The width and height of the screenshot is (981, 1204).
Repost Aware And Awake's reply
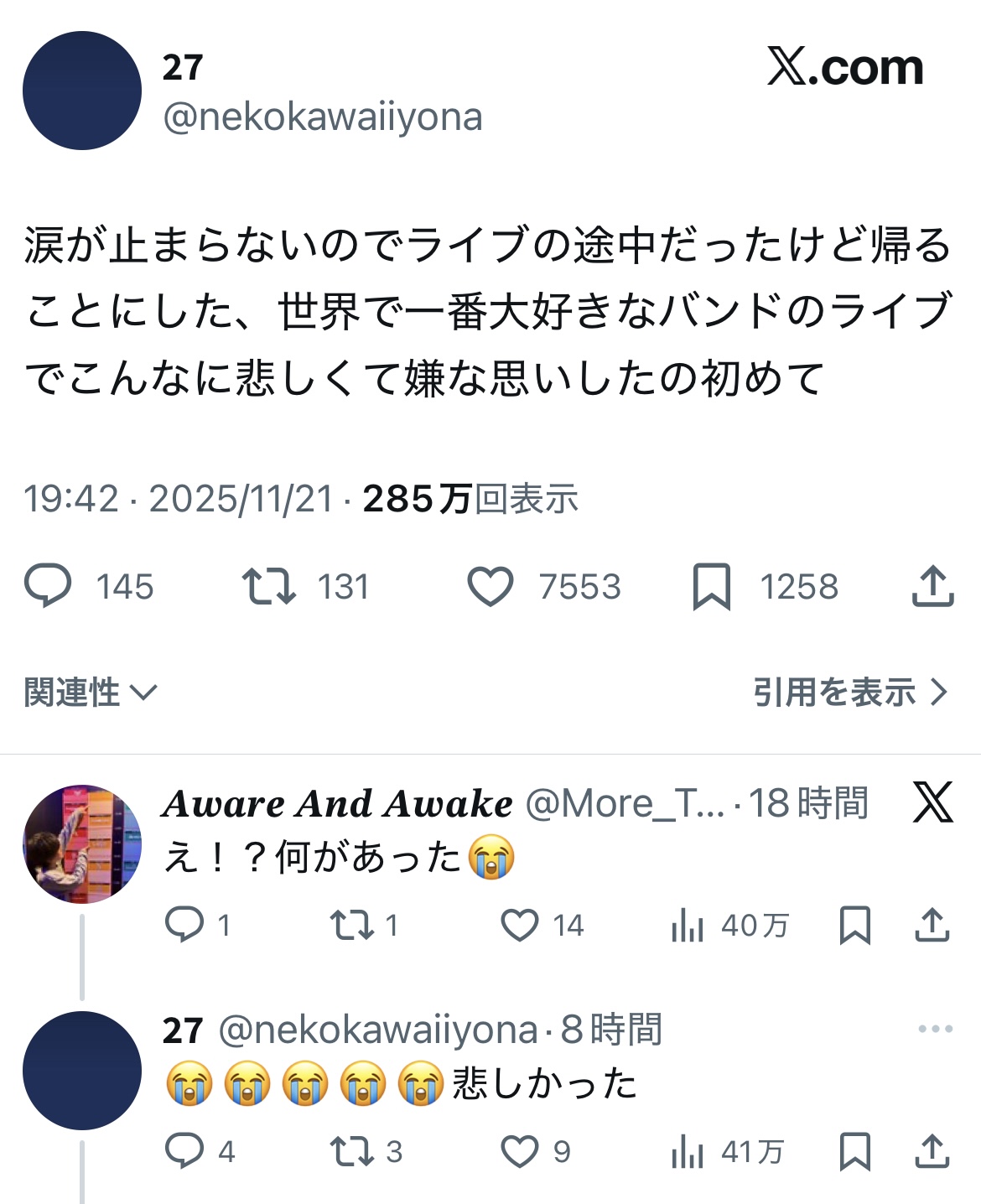coord(351,926)
